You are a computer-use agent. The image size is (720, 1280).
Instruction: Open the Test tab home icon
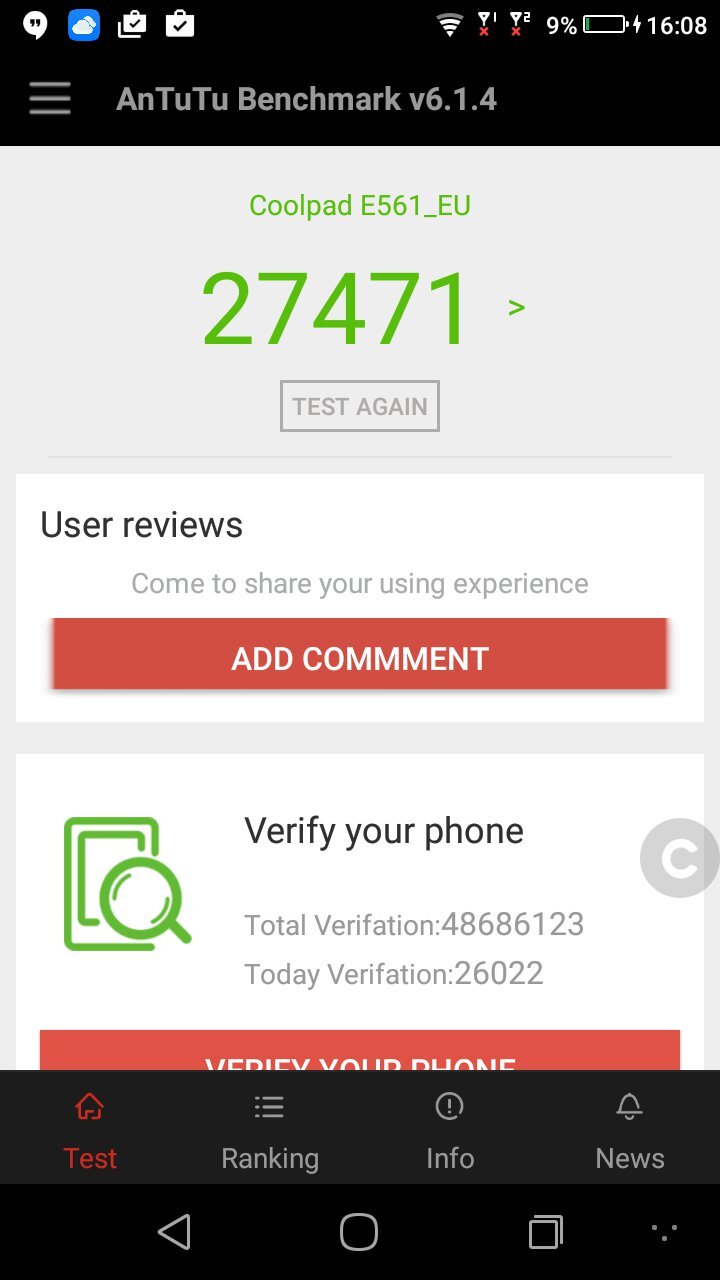click(89, 1106)
